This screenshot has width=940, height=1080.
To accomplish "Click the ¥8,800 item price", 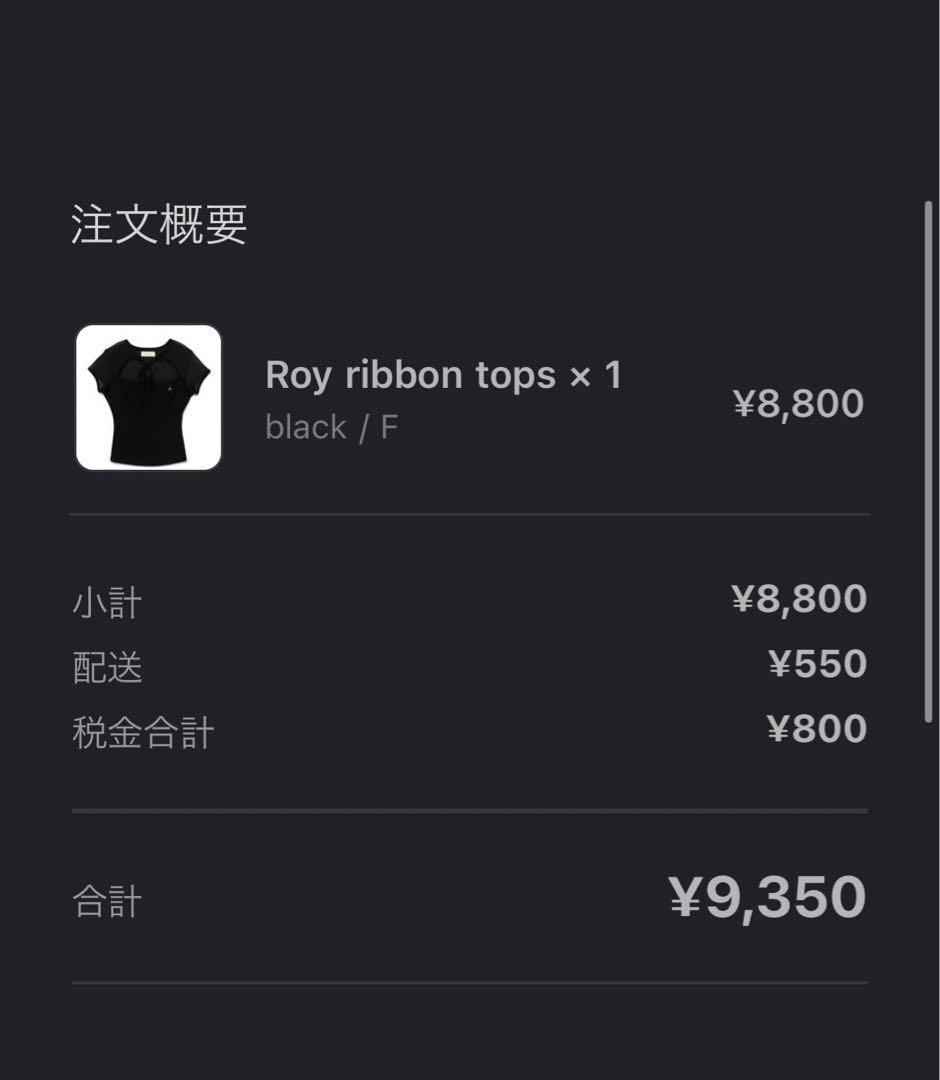I will tap(797, 402).
